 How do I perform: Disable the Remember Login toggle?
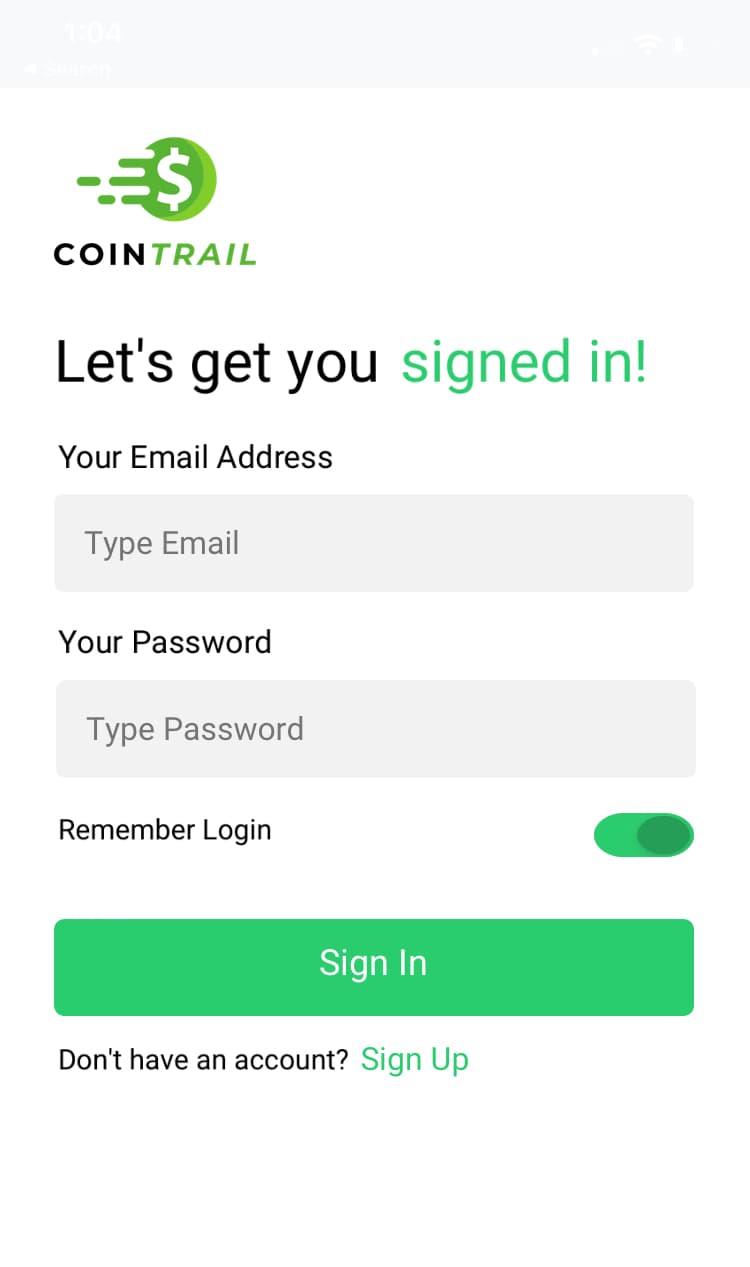point(644,835)
